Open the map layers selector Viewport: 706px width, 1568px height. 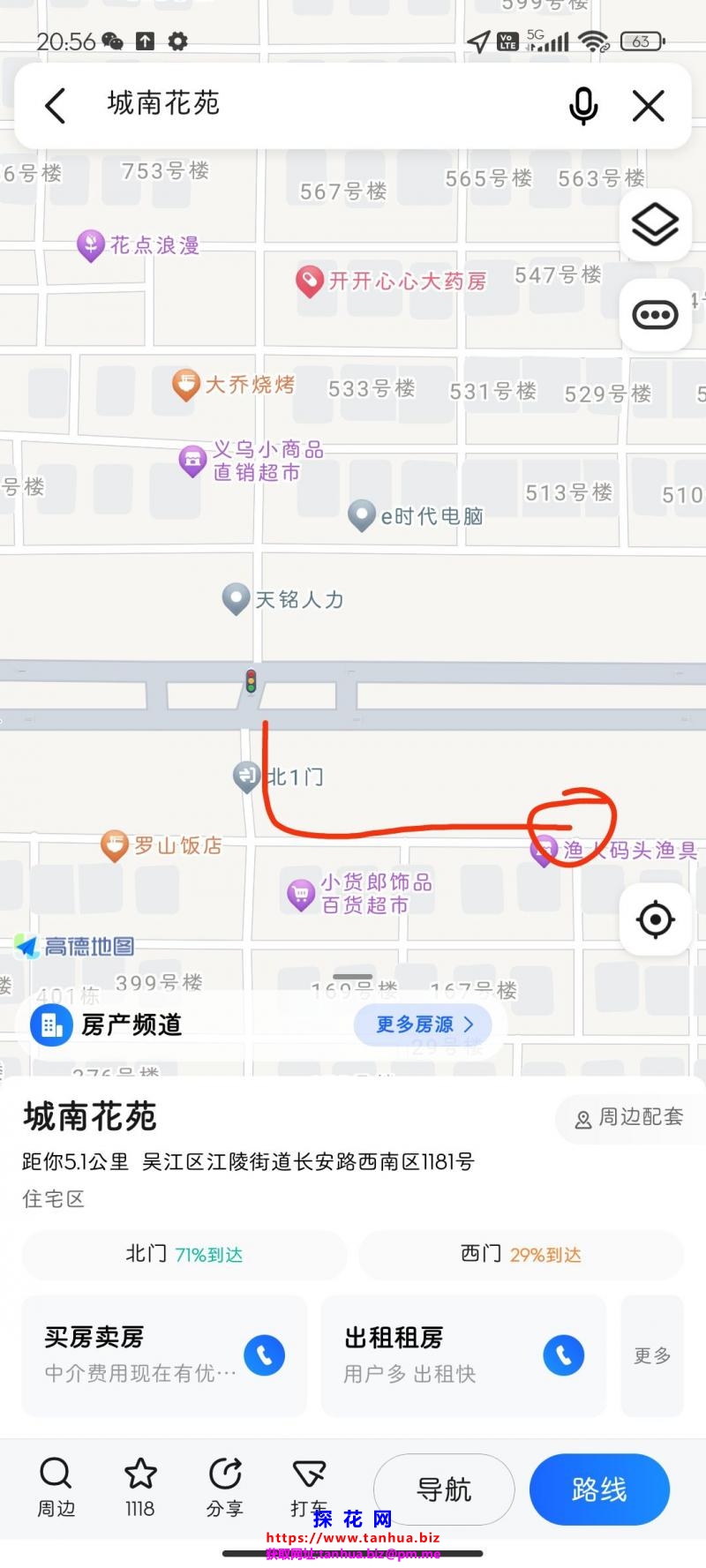pyautogui.click(x=655, y=225)
